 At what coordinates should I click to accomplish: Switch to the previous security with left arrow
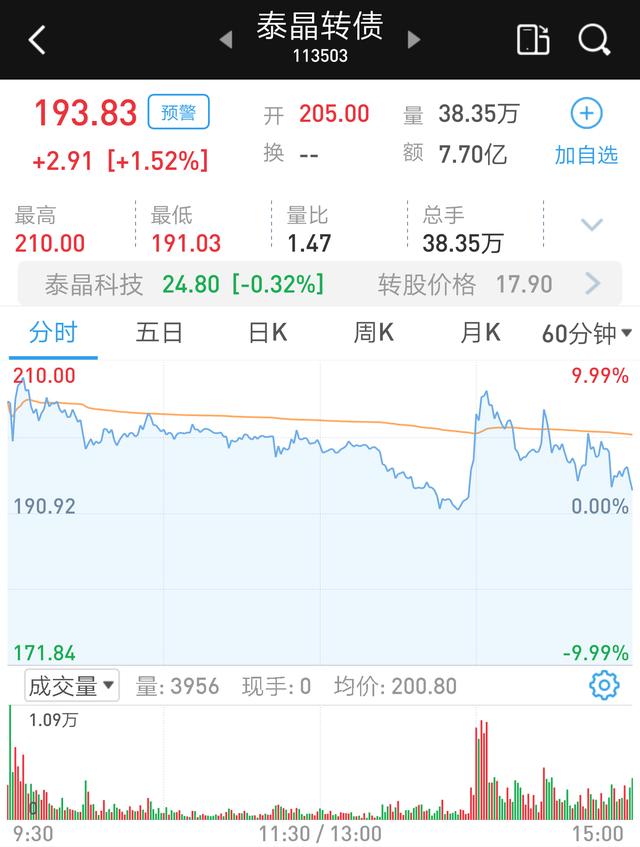point(226,40)
